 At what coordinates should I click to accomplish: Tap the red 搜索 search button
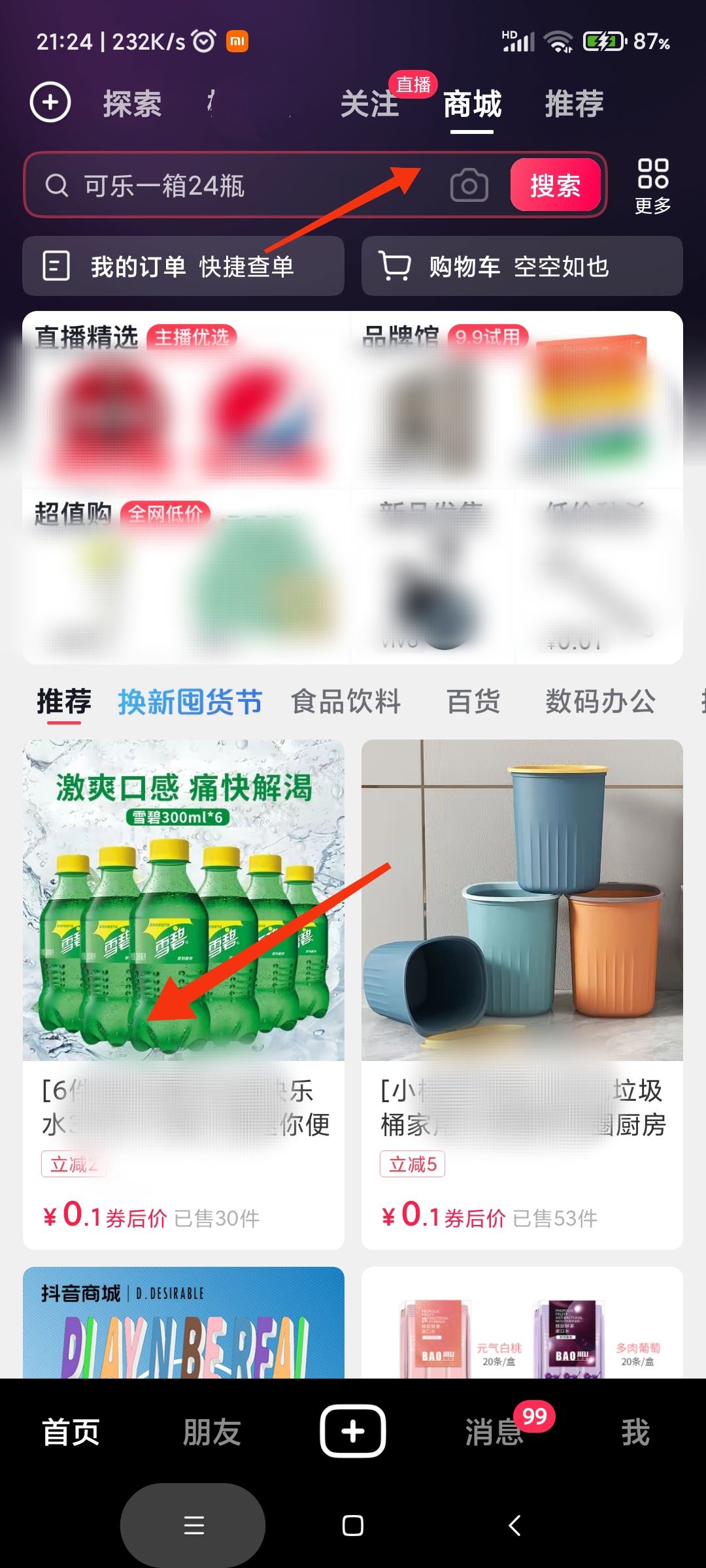555,186
